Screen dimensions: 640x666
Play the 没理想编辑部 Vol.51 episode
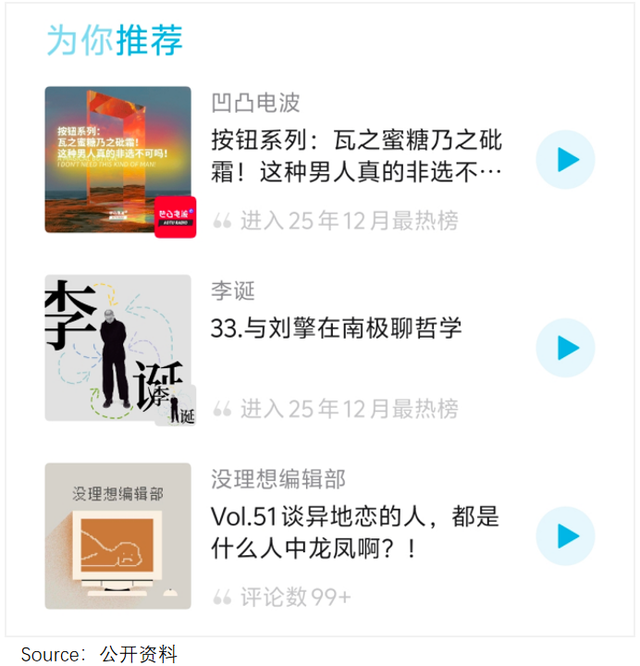[x=566, y=536]
